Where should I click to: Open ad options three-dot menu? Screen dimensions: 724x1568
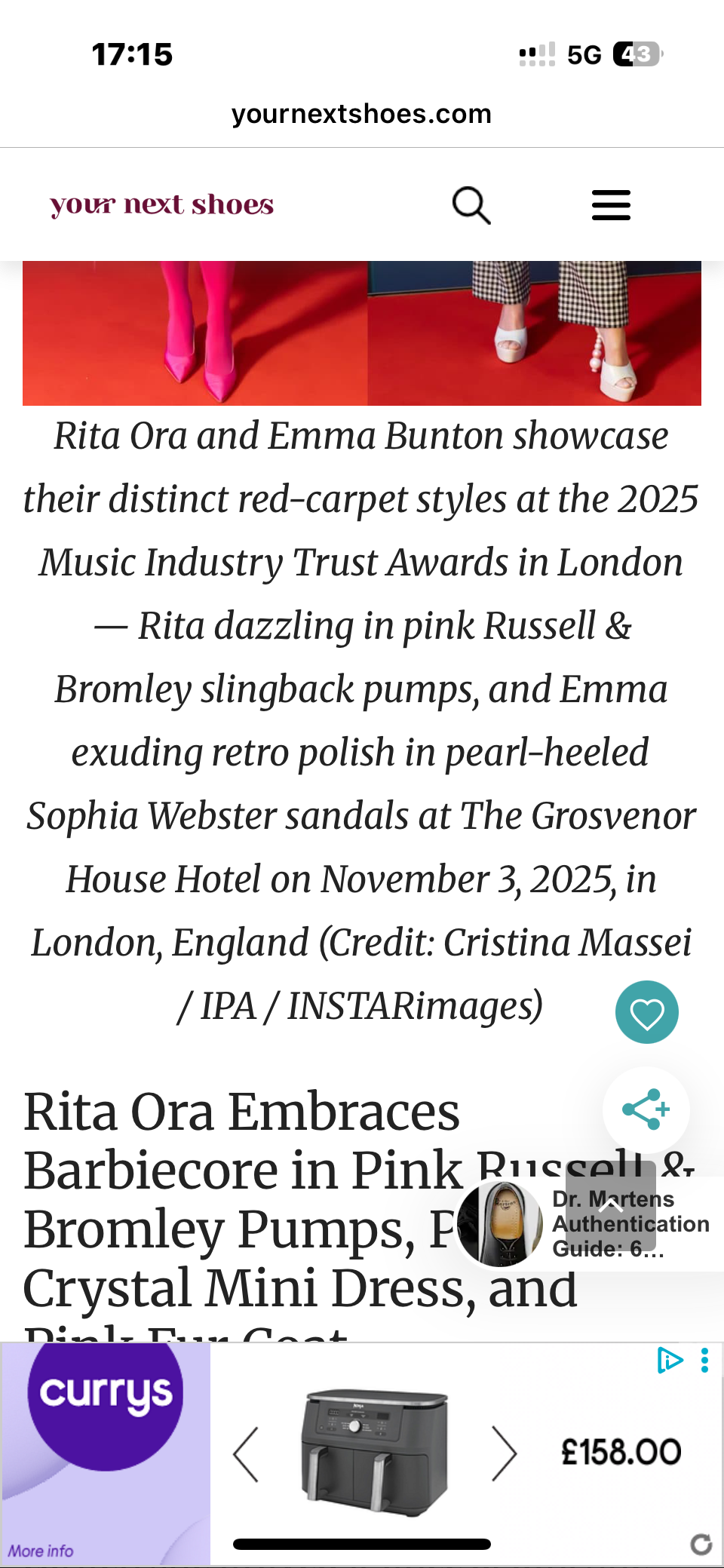704,1361
